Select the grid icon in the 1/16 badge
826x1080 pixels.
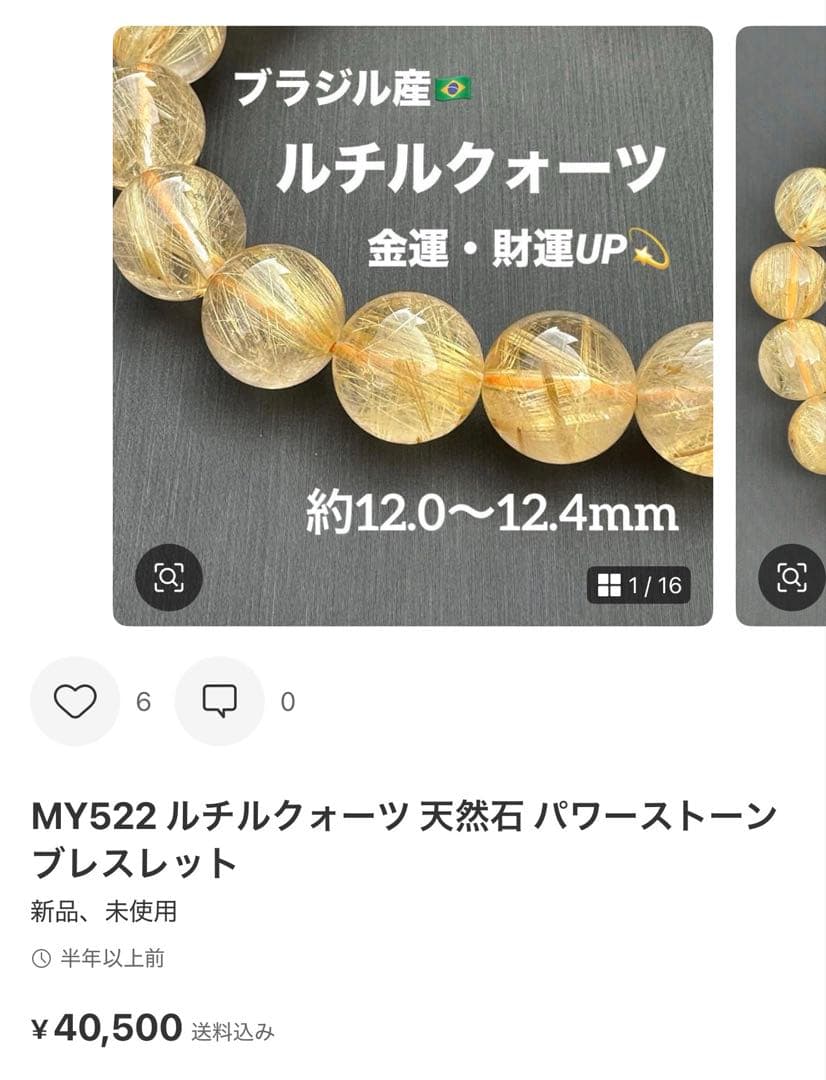coord(612,587)
